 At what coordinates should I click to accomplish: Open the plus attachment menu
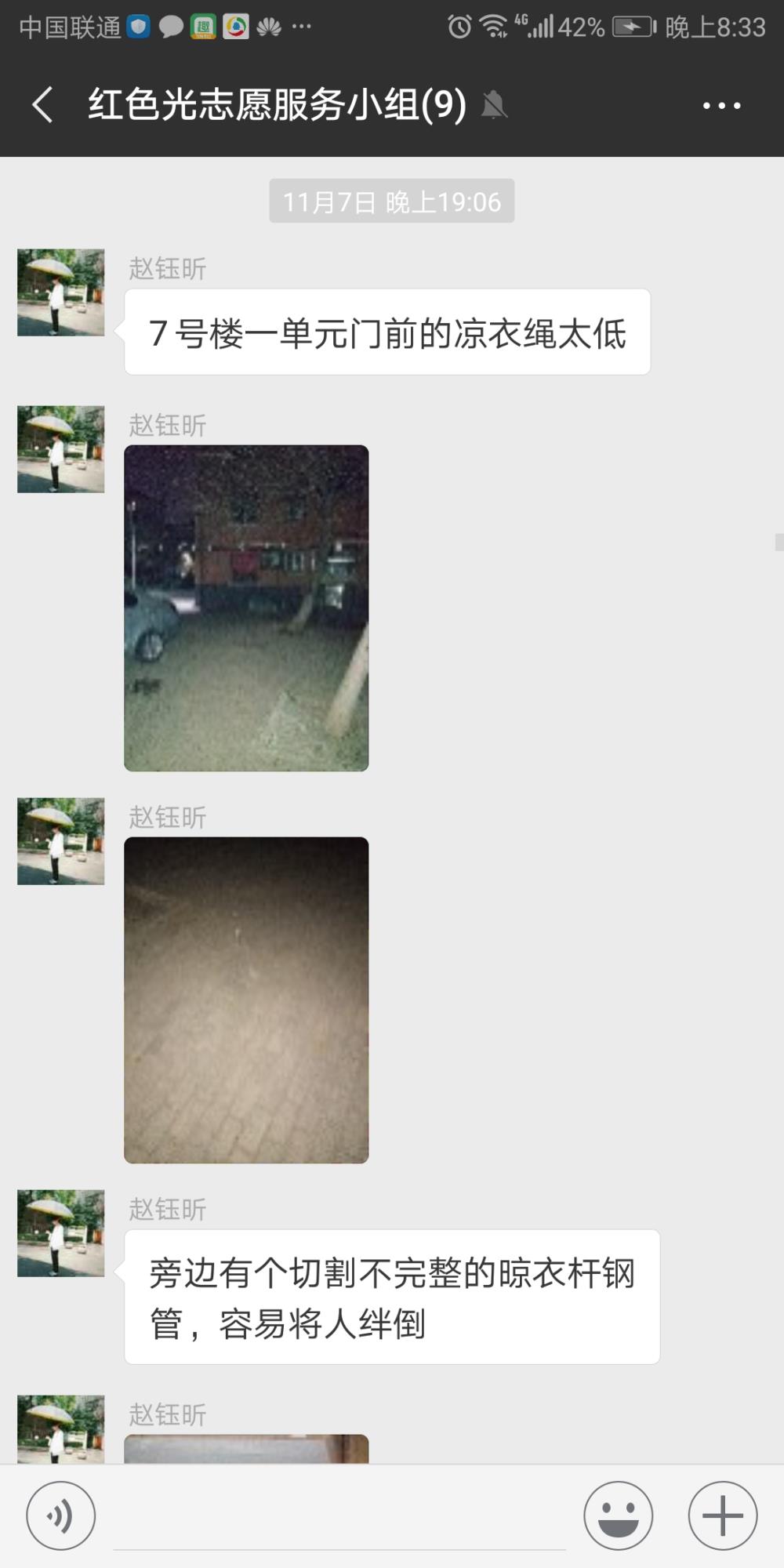(x=722, y=1515)
